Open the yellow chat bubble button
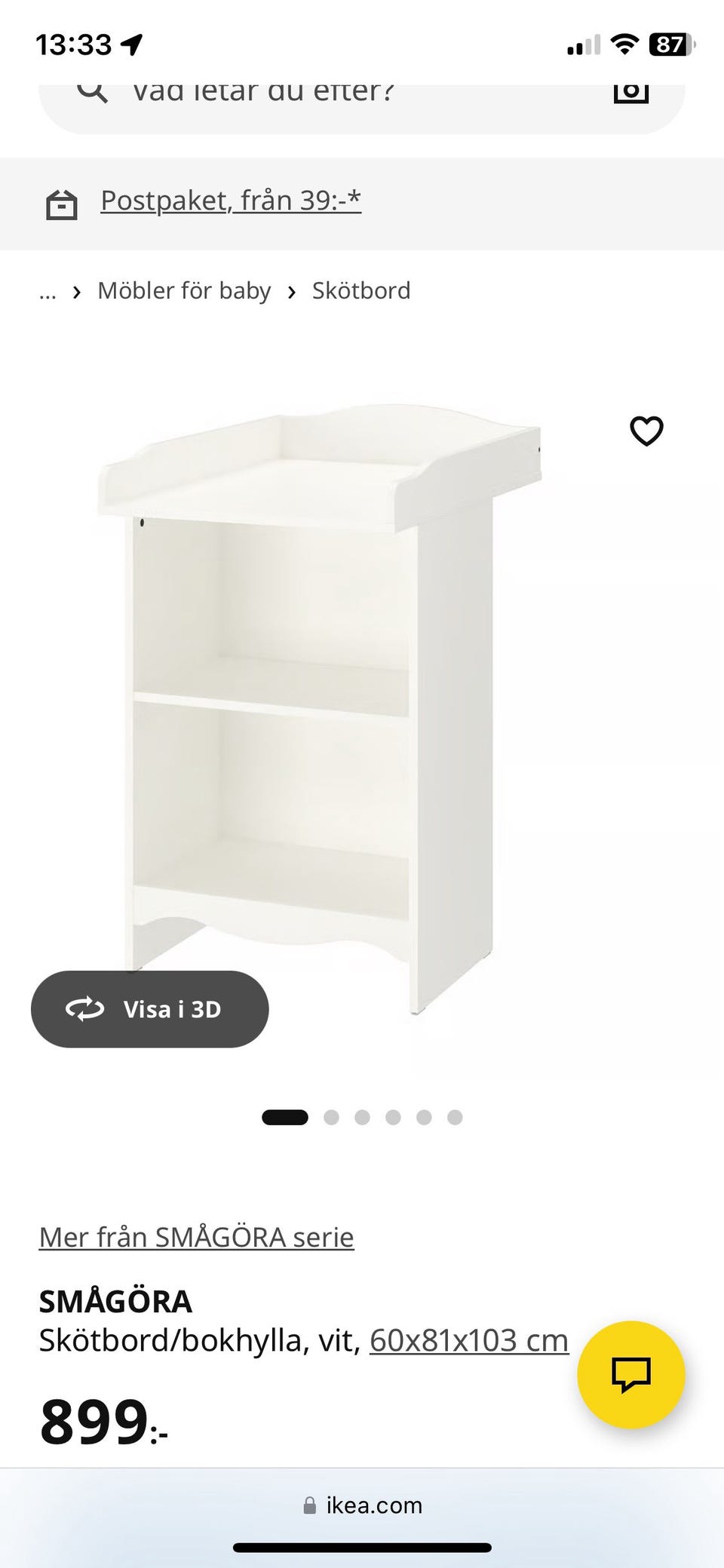This screenshot has width=724, height=1568. (x=631, y=1374)
